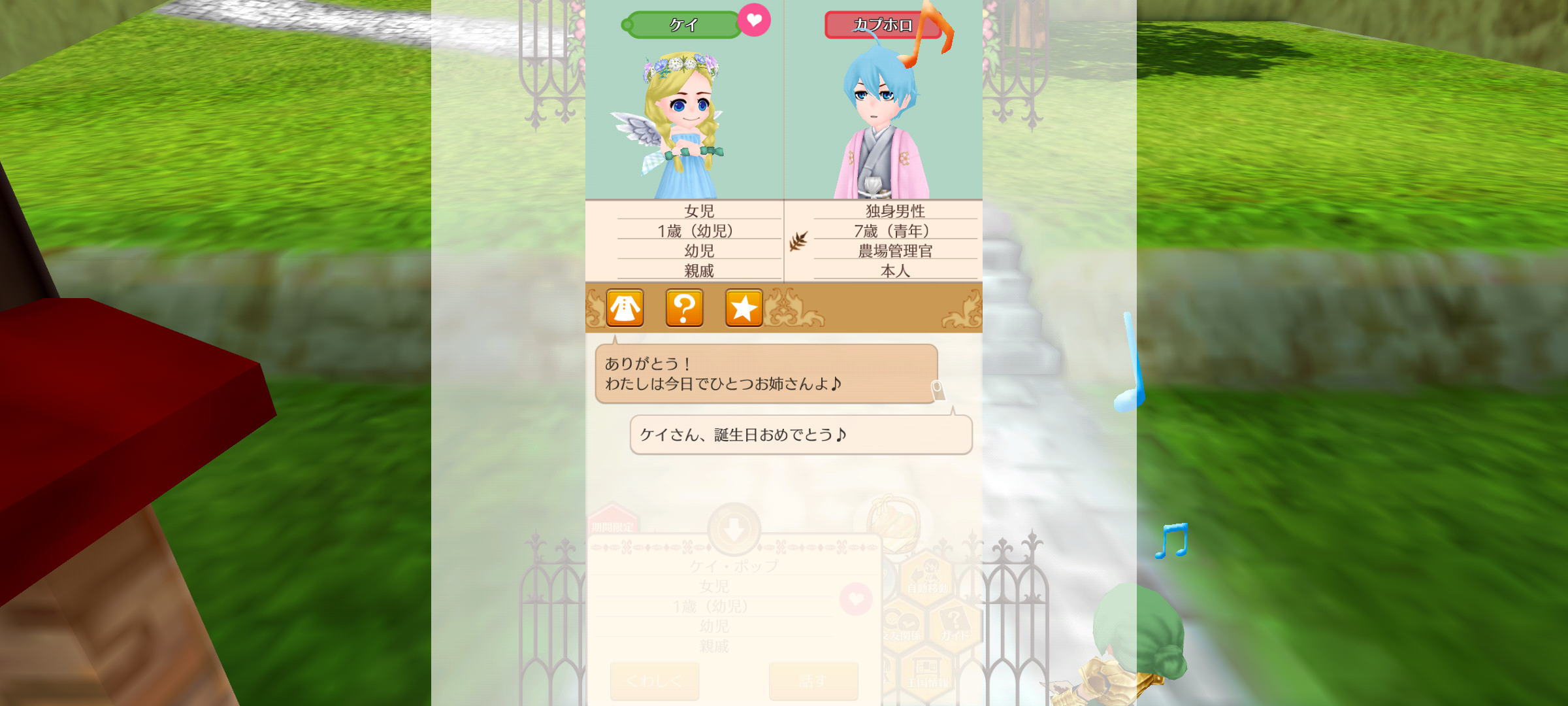The height and width of the screenshot is (706, 1568).
Task: Open the orange question mark icon
Action: tap(684, 307)
